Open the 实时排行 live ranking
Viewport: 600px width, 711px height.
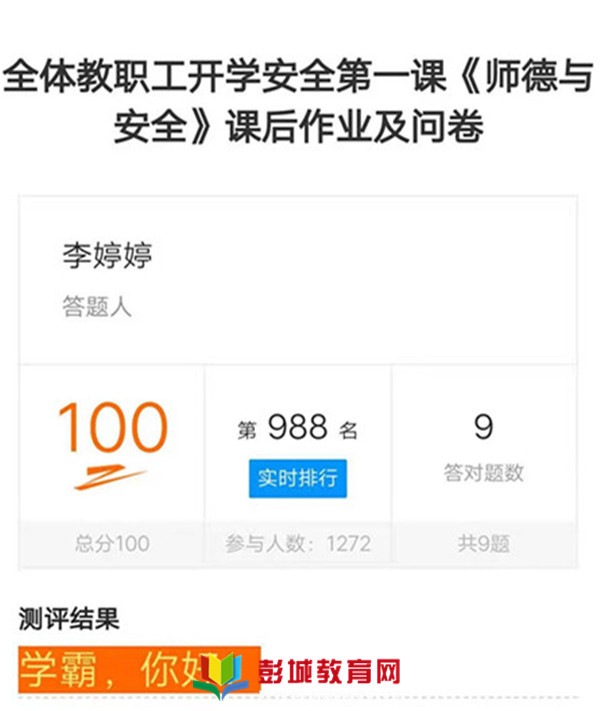tap(297, 479)
